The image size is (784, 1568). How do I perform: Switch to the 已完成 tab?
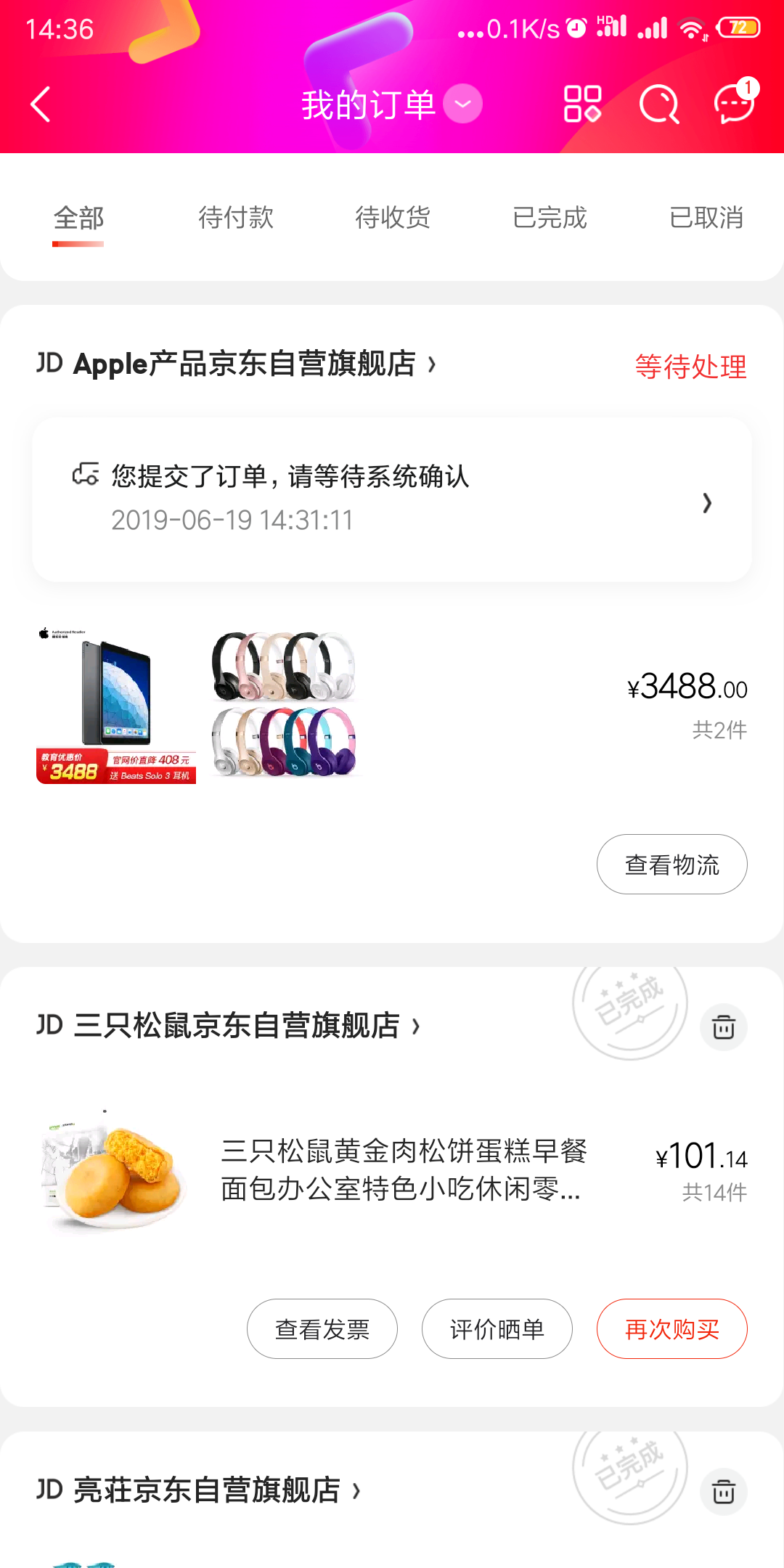tap(550, 218)
